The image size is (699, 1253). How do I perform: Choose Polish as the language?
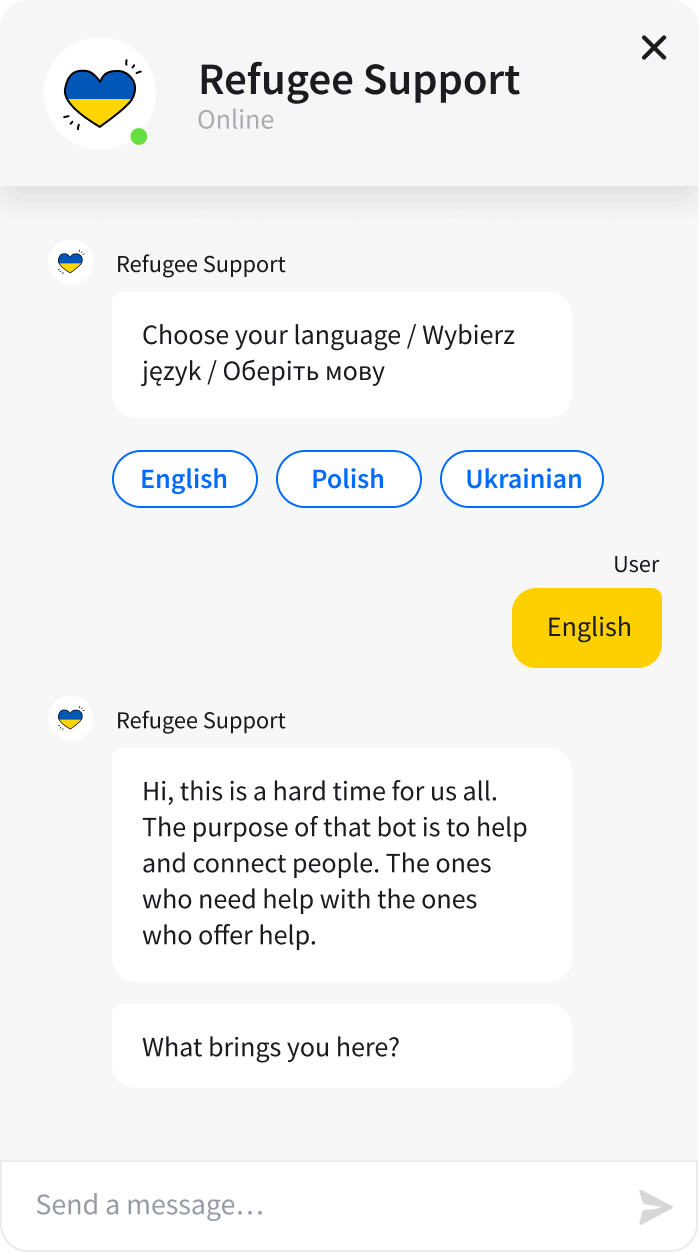(348, 479)
